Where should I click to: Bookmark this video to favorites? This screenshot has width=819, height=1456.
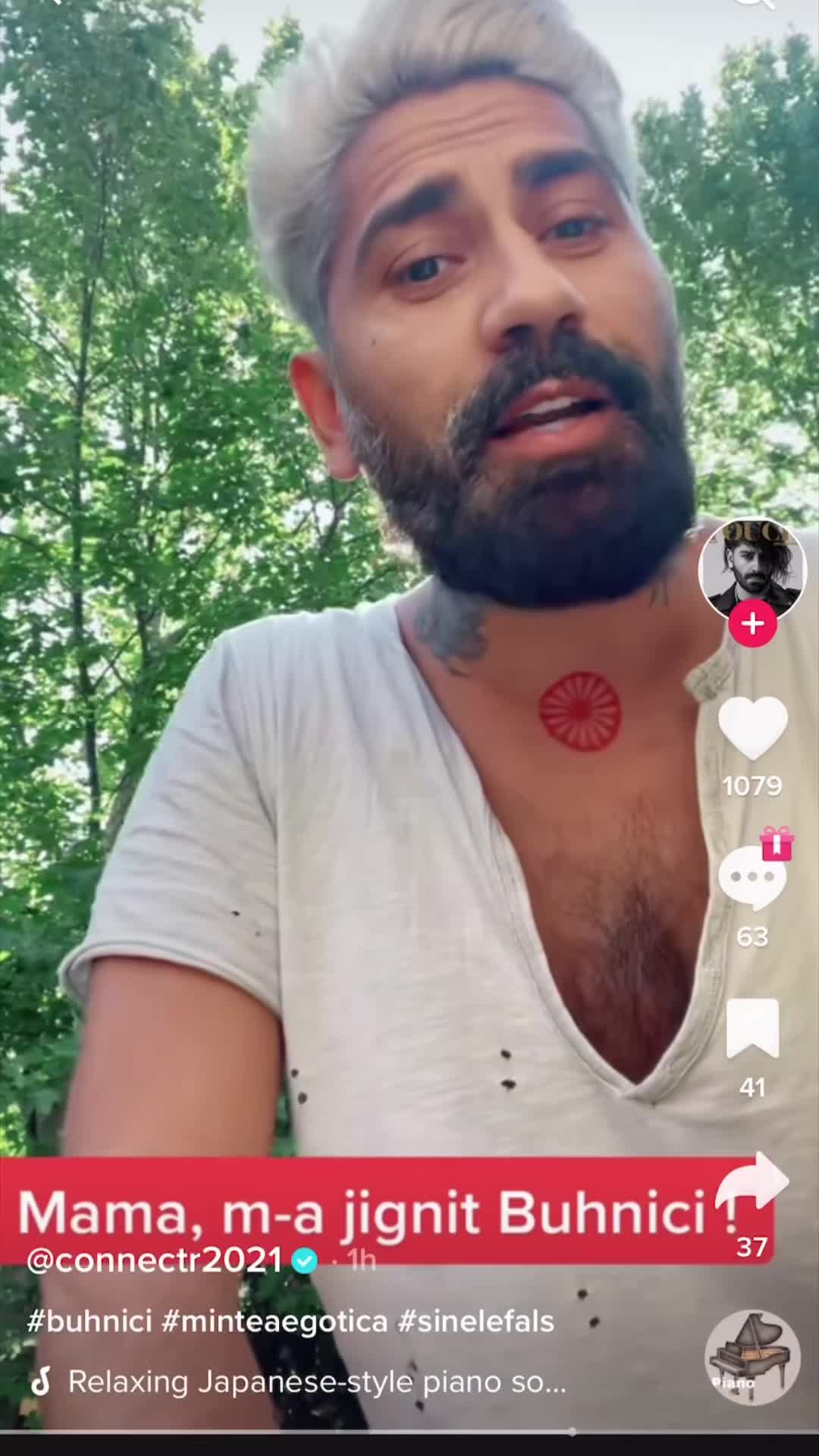(752, 1028)
